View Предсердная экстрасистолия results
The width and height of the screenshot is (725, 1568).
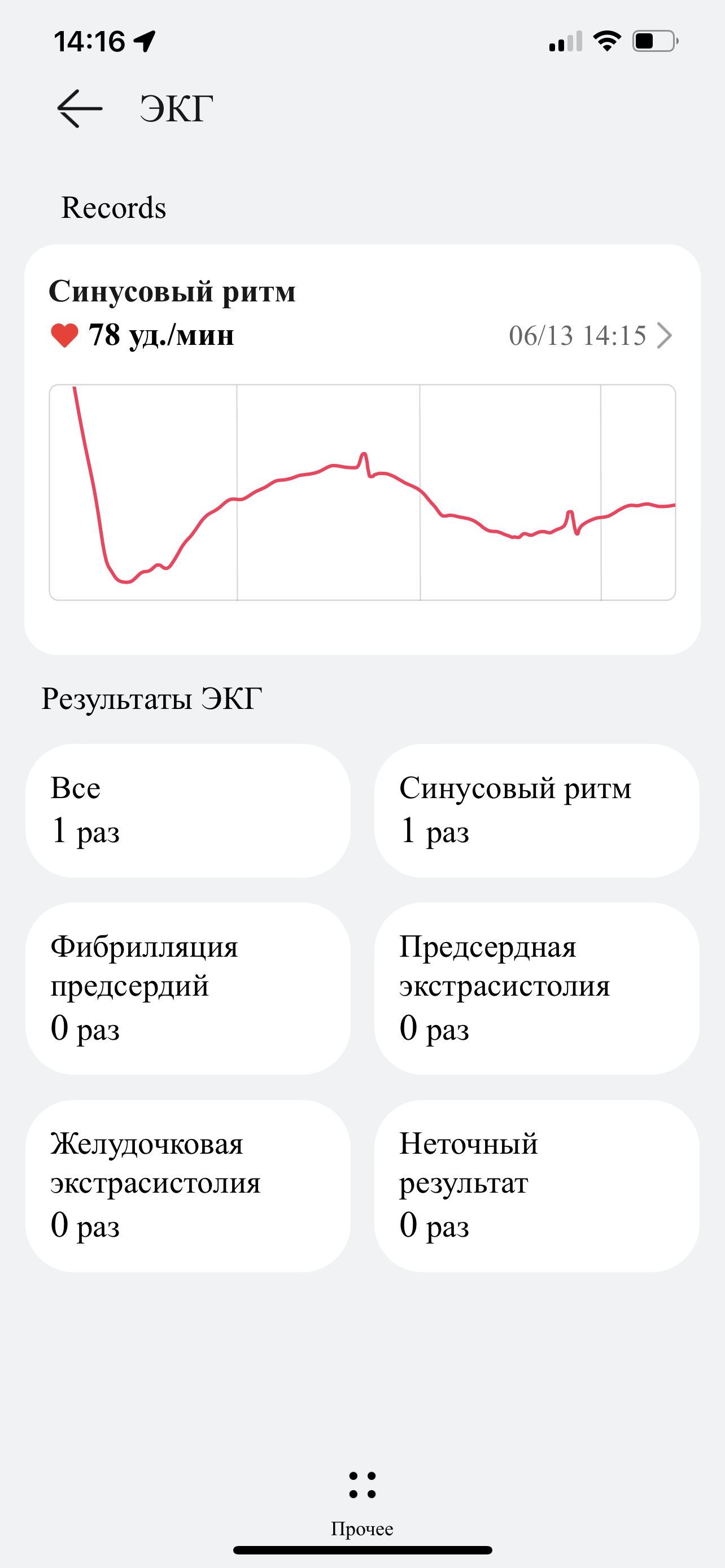(536, 988)
